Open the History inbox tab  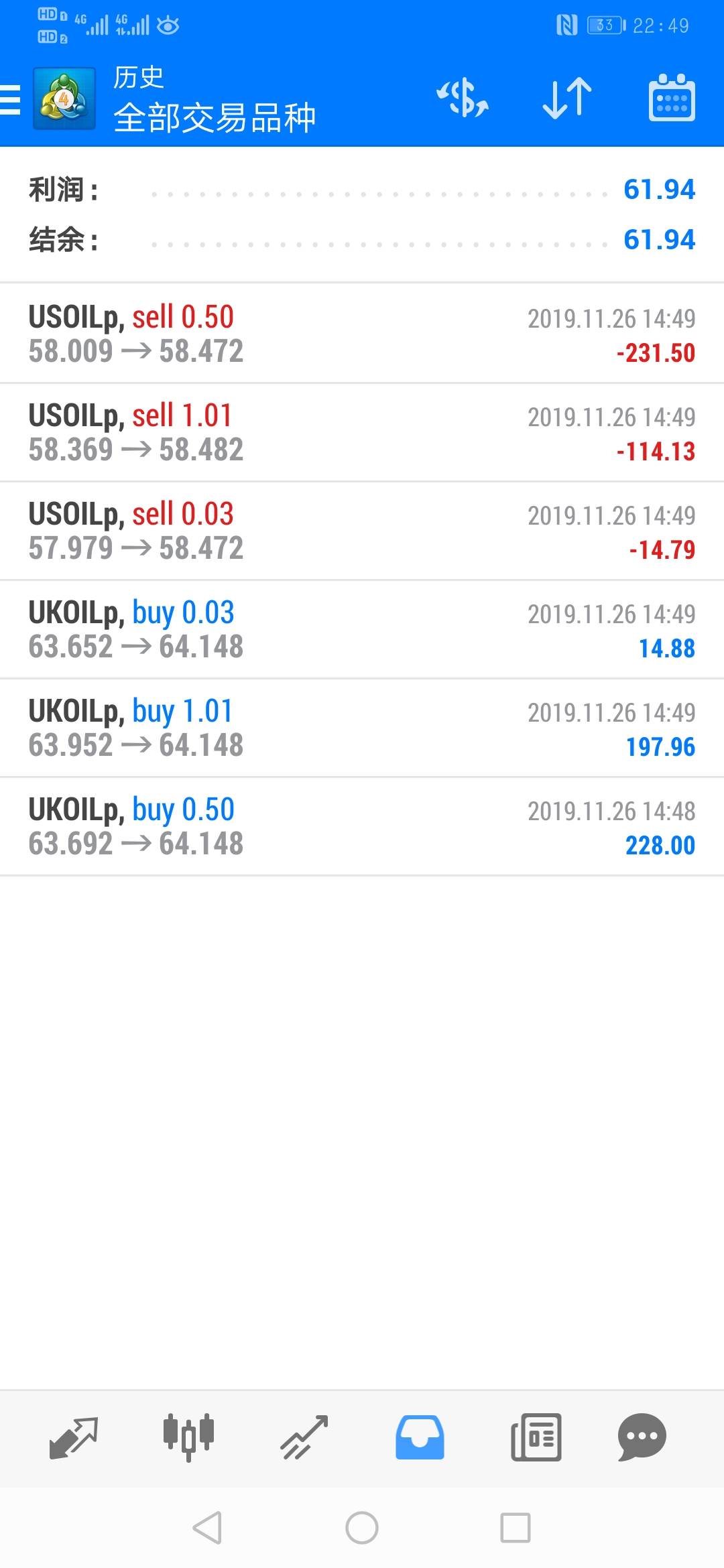420,1437
